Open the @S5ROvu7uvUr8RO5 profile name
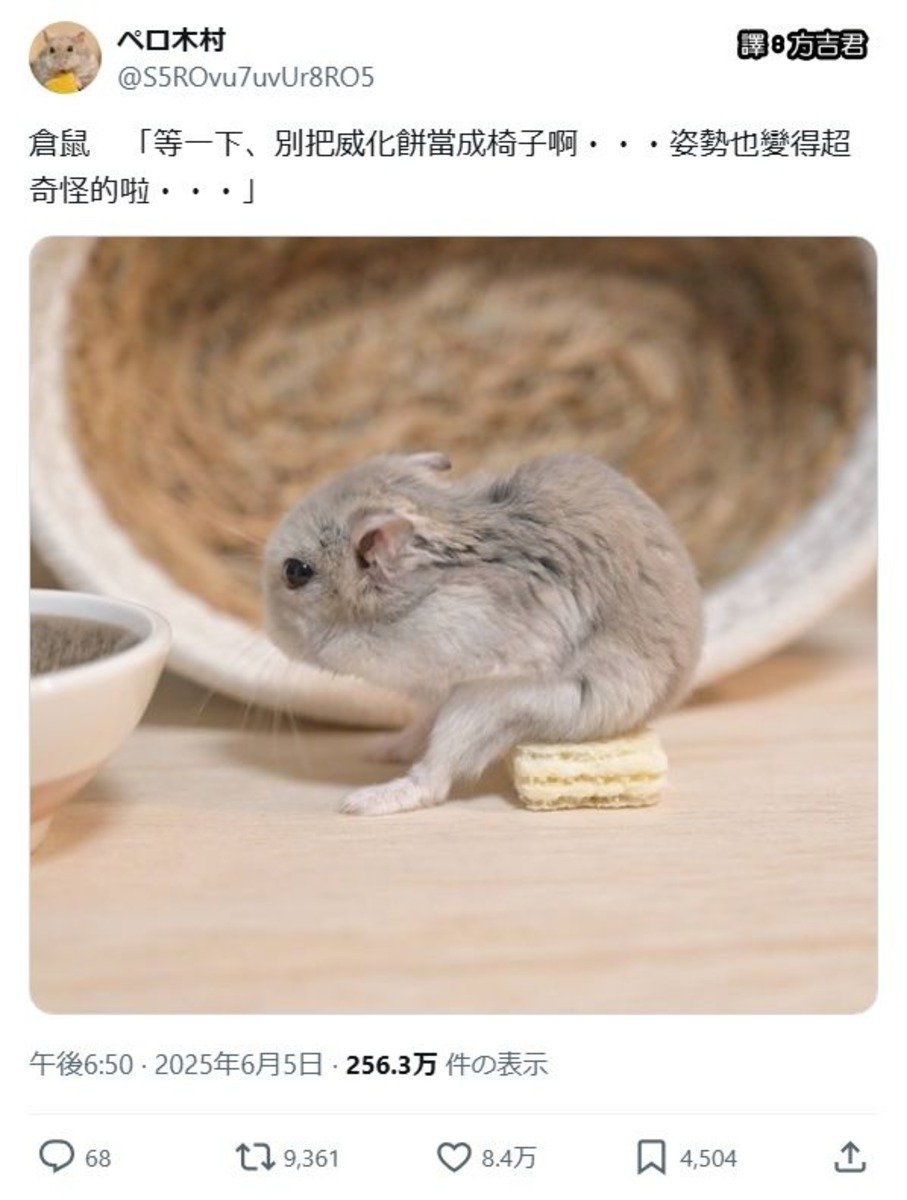907x1200 pixels. (246, 77)
